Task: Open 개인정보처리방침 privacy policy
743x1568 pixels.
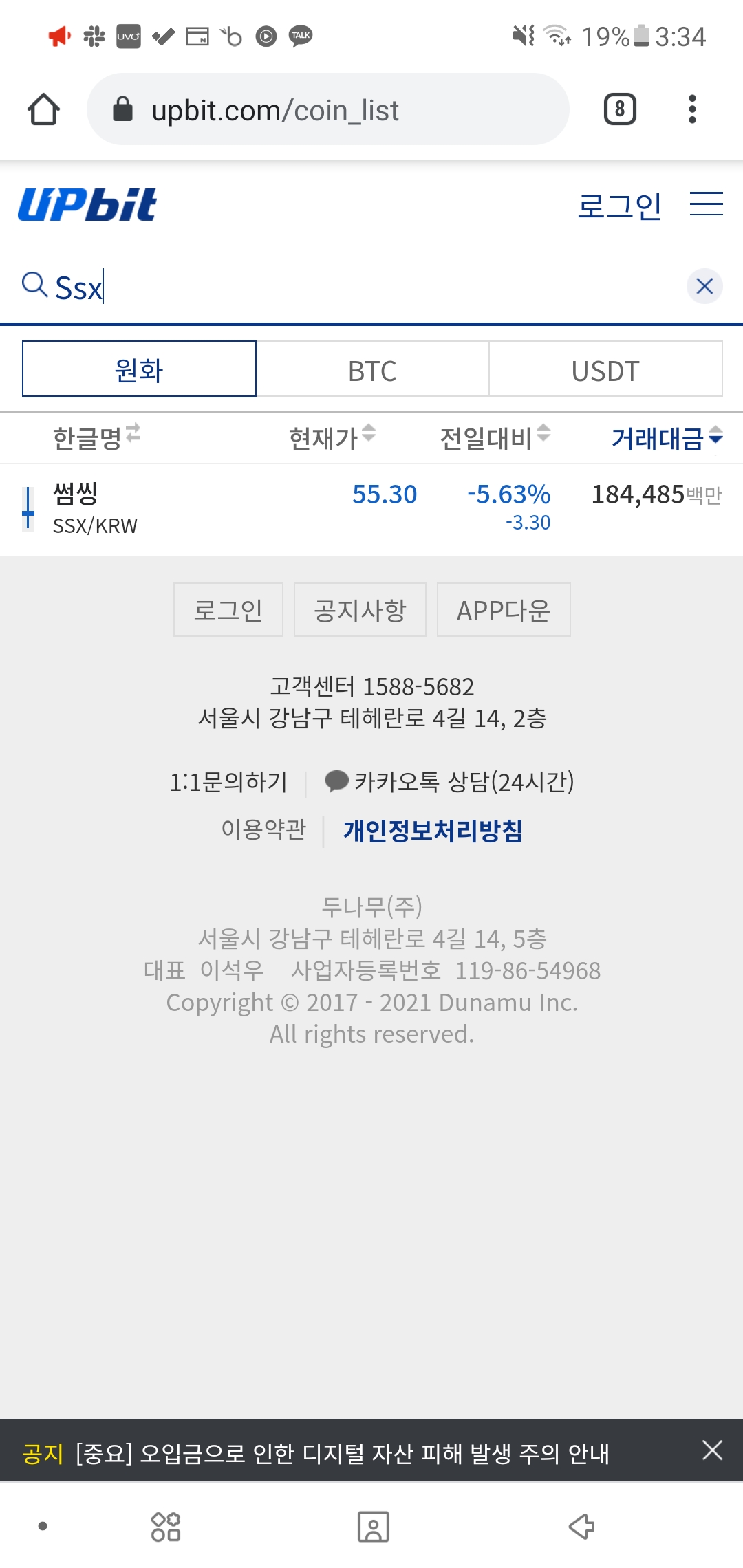Action: [433, 830]
